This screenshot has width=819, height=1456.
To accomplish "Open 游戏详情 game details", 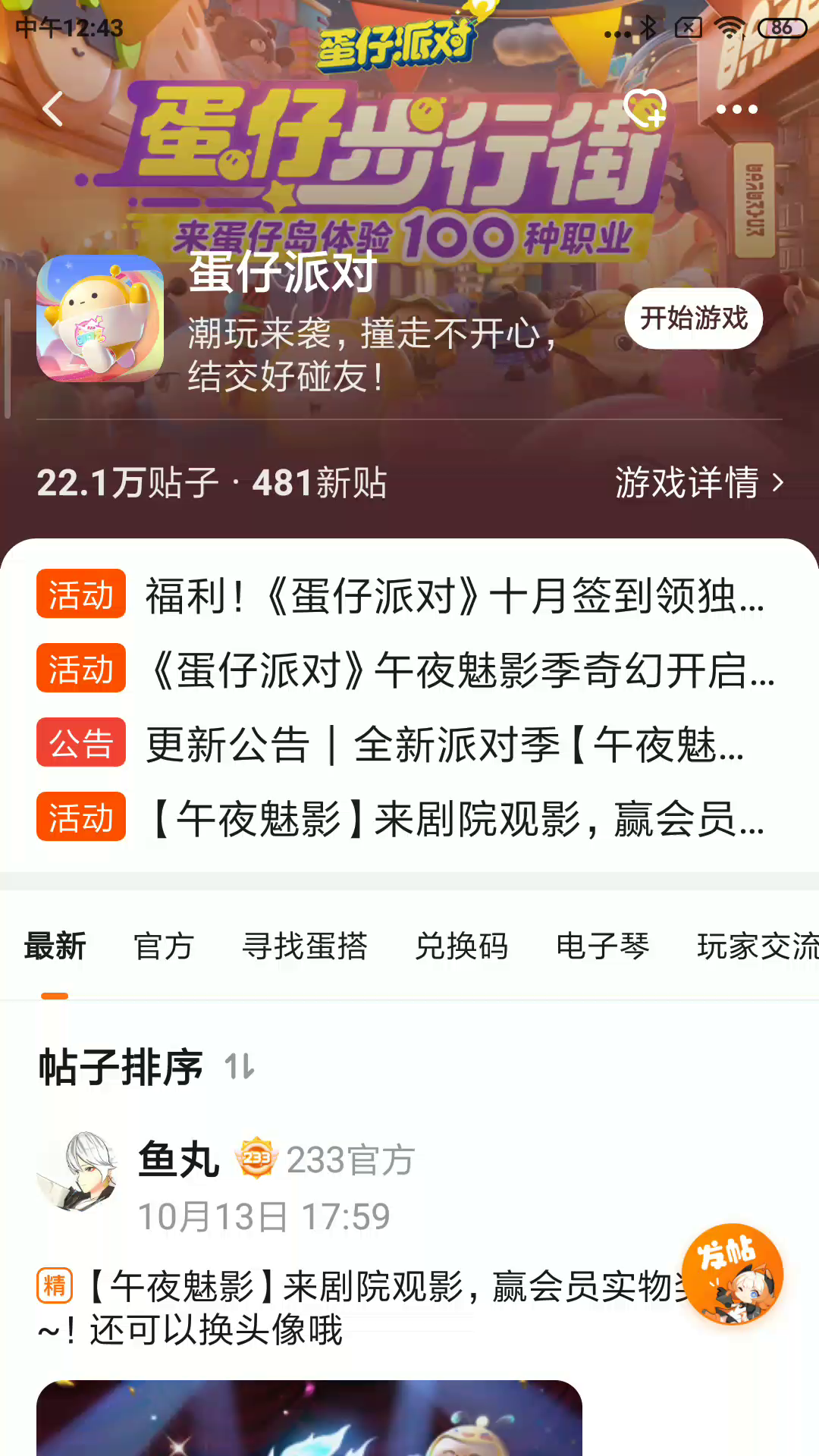I will point(698,483).
